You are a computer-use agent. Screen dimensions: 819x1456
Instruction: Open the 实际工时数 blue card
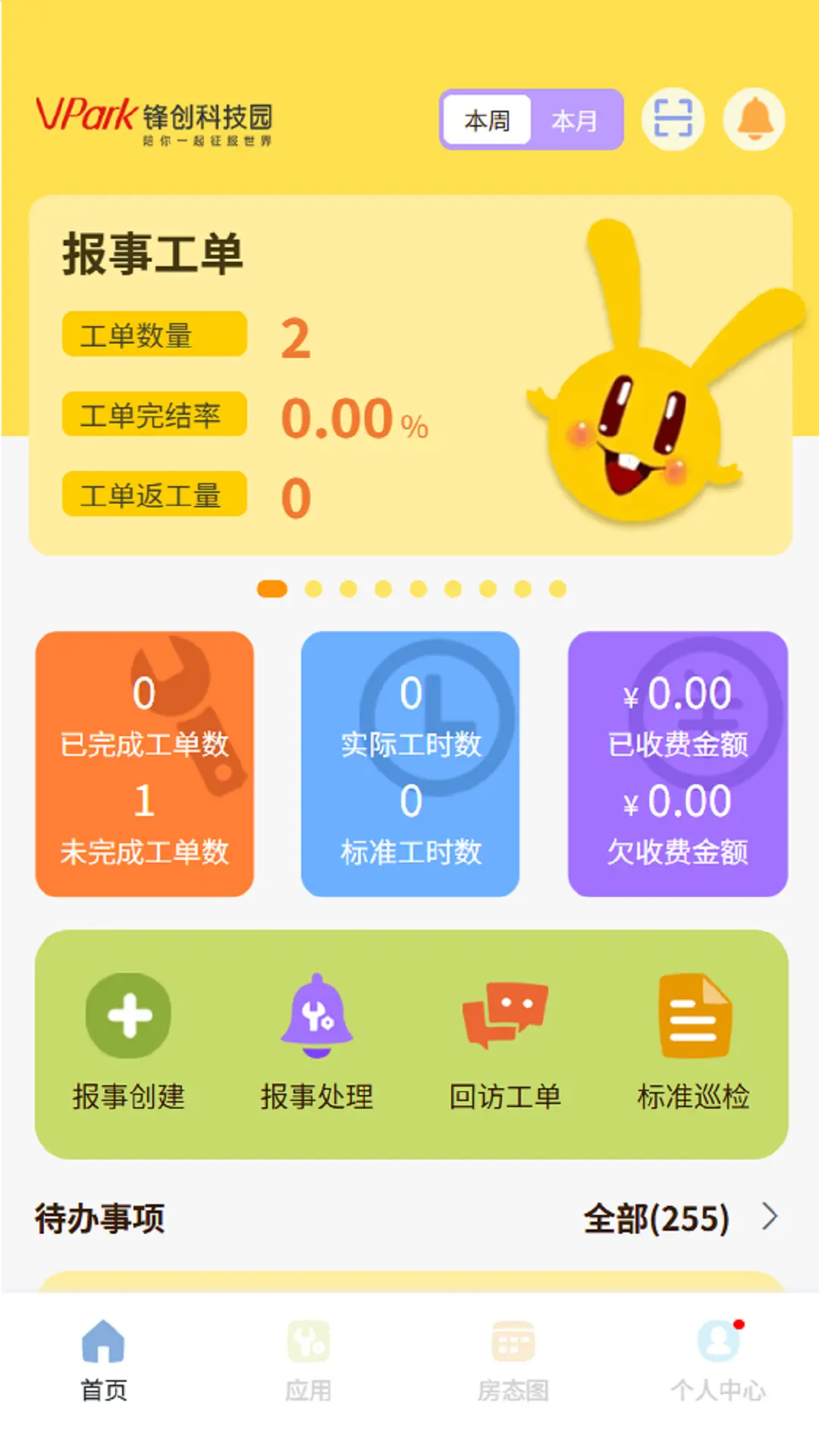410,764
